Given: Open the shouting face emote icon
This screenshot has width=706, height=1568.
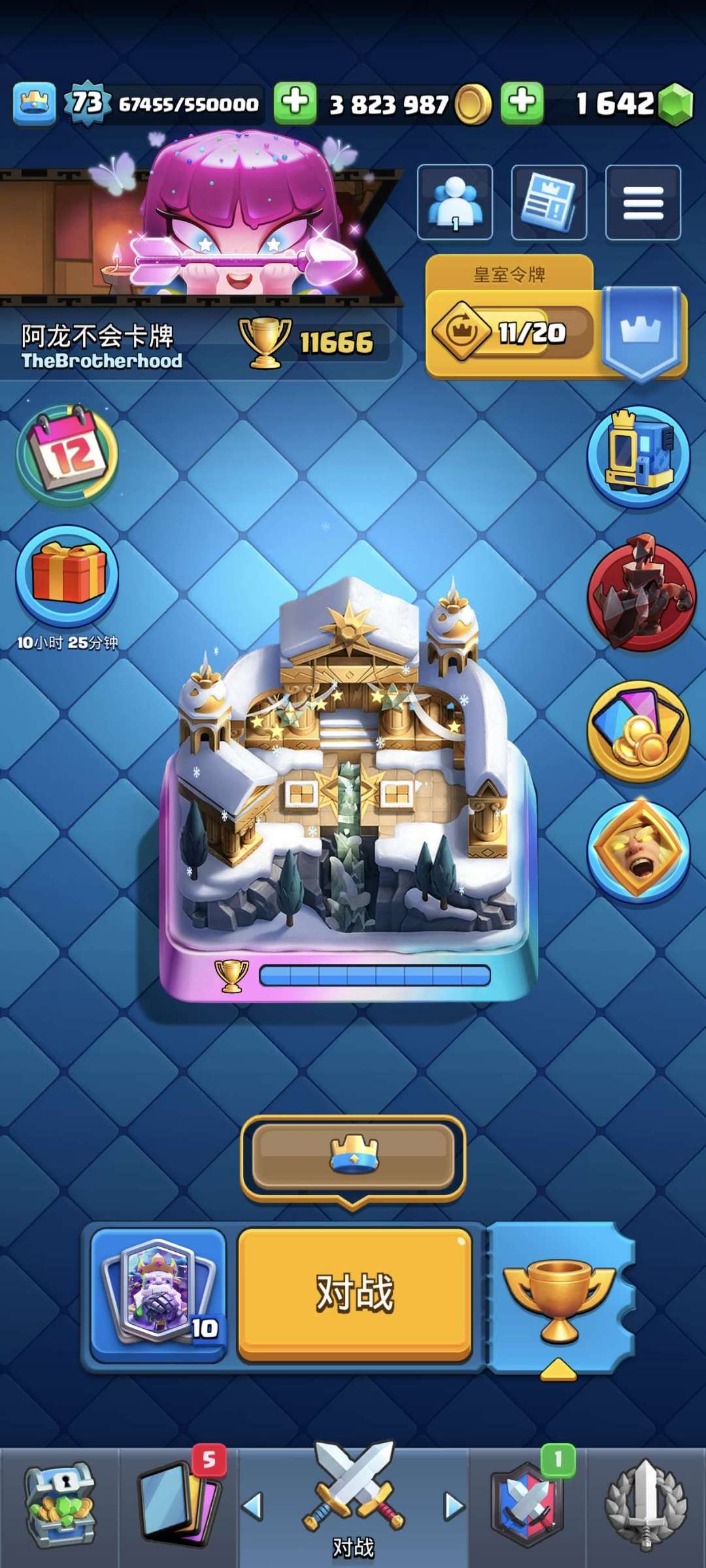Looking at the screenshot, I should 639,850.
